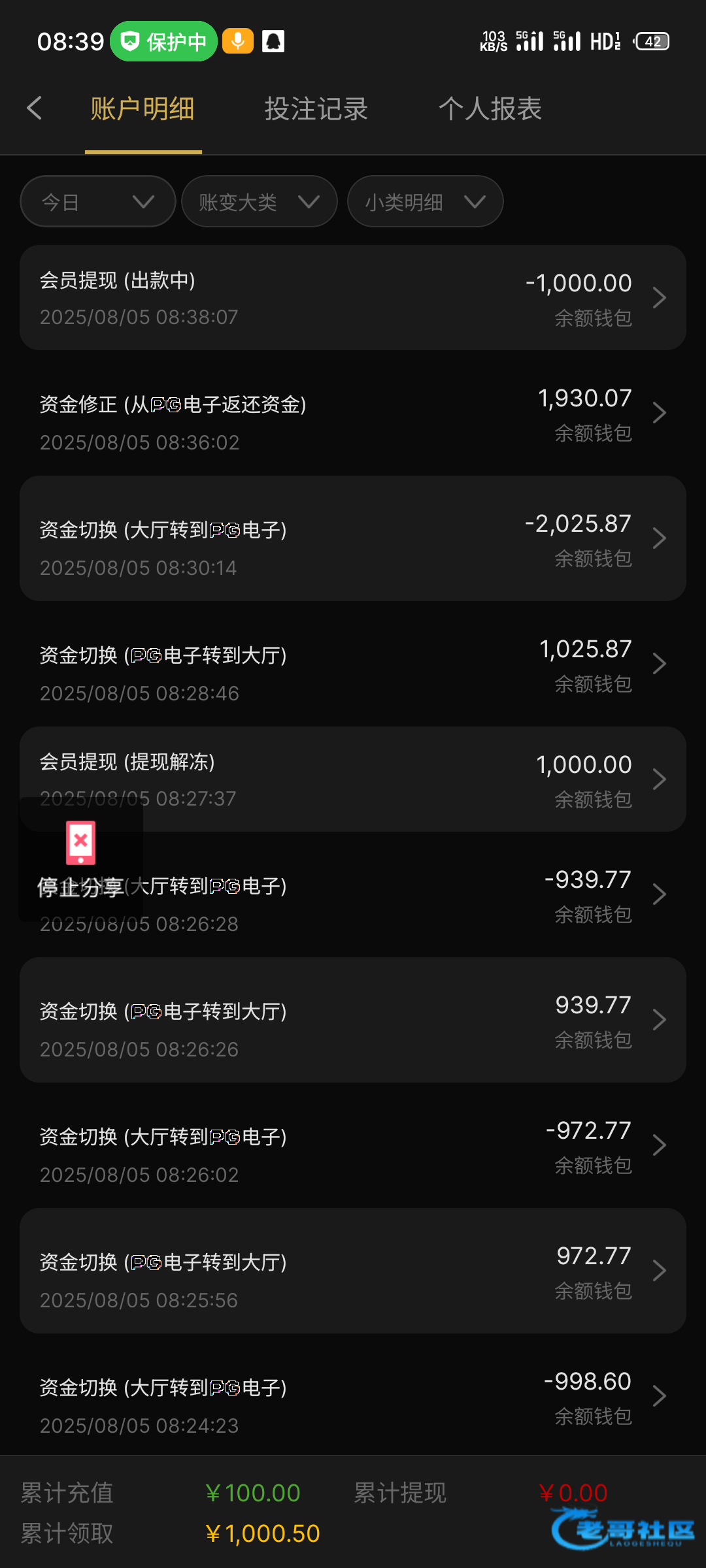The image size is (706, 1568).
Task: Expand the 小类明细 filter dropdown
Action: 425,202
